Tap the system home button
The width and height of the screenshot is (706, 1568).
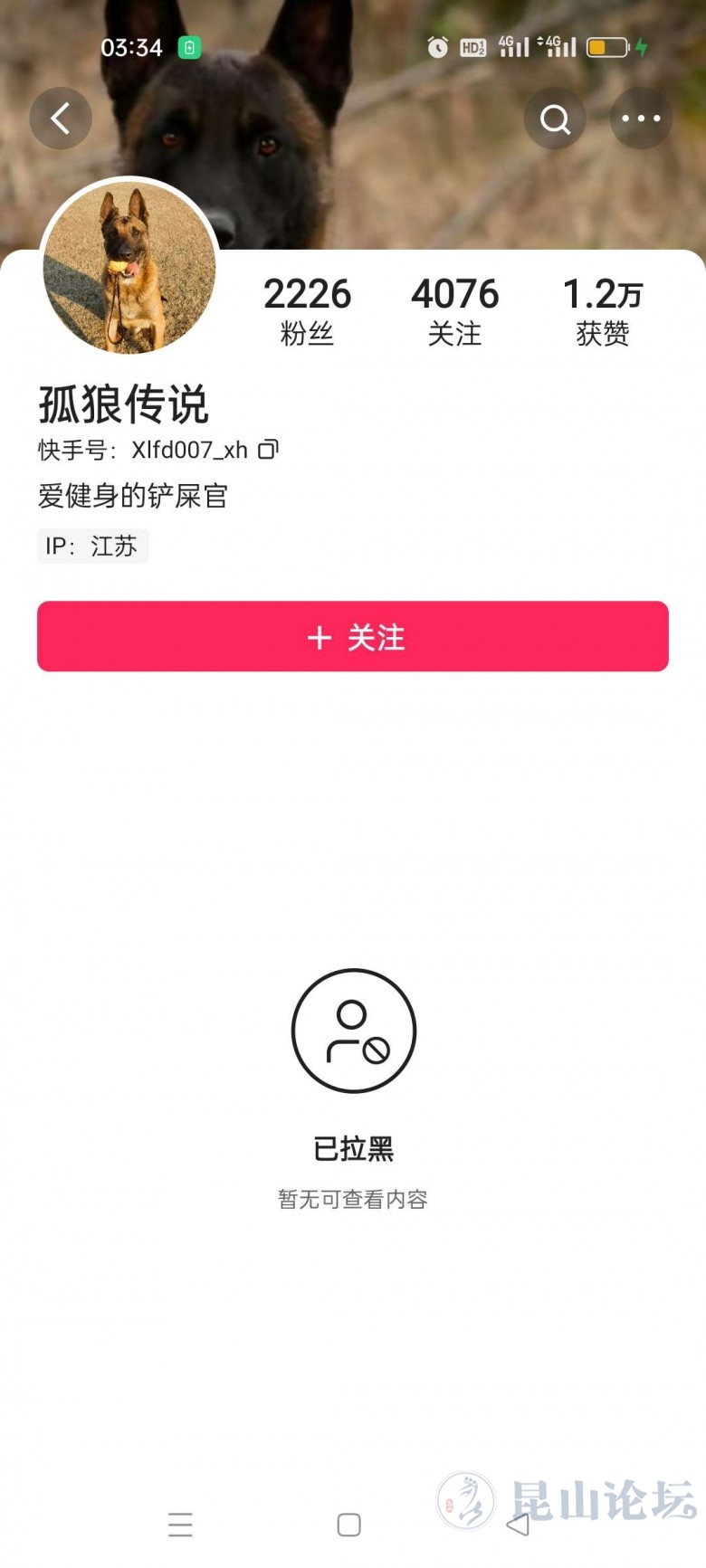coord(349,1525)
